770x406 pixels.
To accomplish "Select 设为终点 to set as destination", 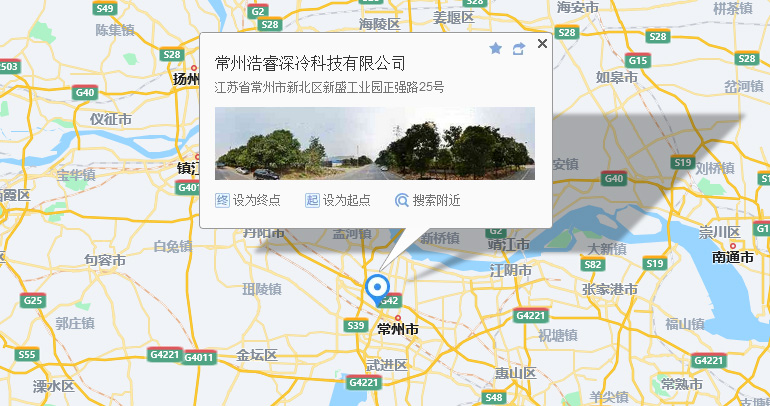I will click(248, 200).
